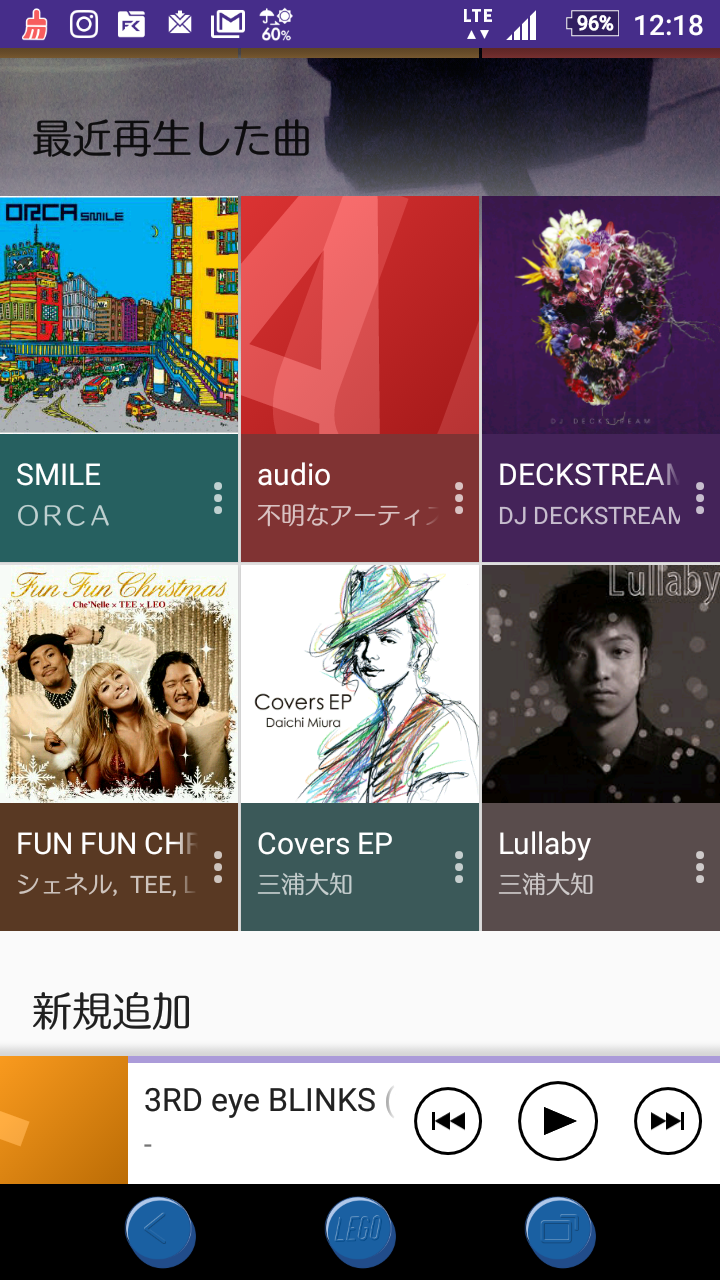Go to the previous track

447,1120
